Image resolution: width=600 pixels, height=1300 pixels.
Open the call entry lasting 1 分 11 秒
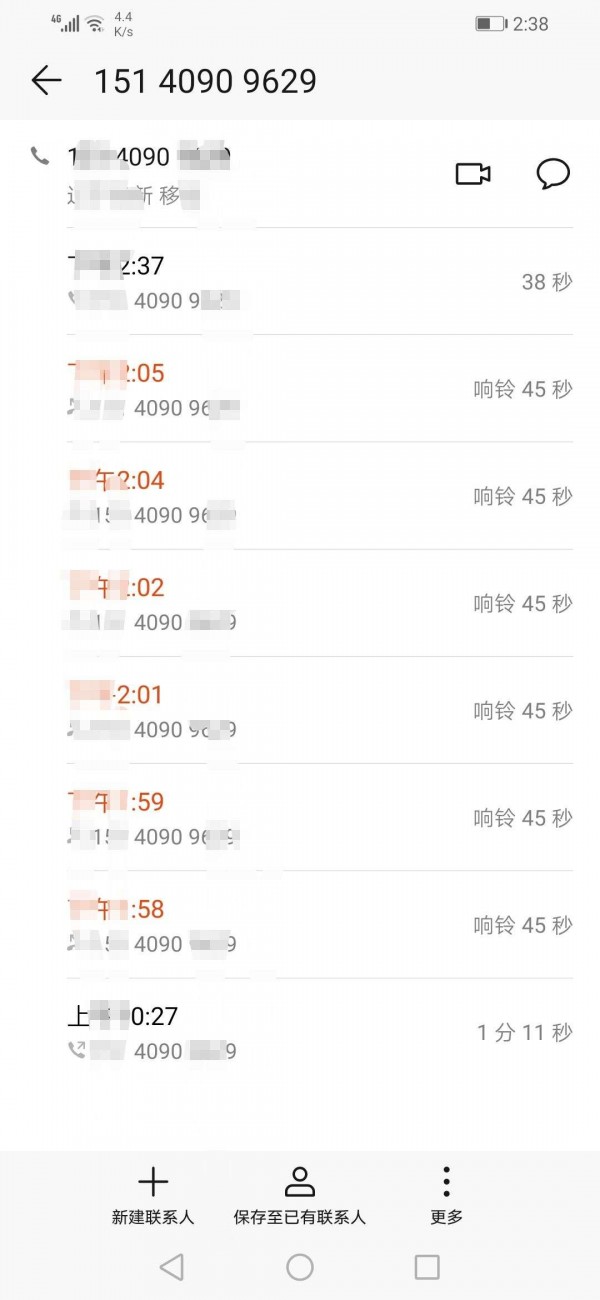pos(320,1032)
